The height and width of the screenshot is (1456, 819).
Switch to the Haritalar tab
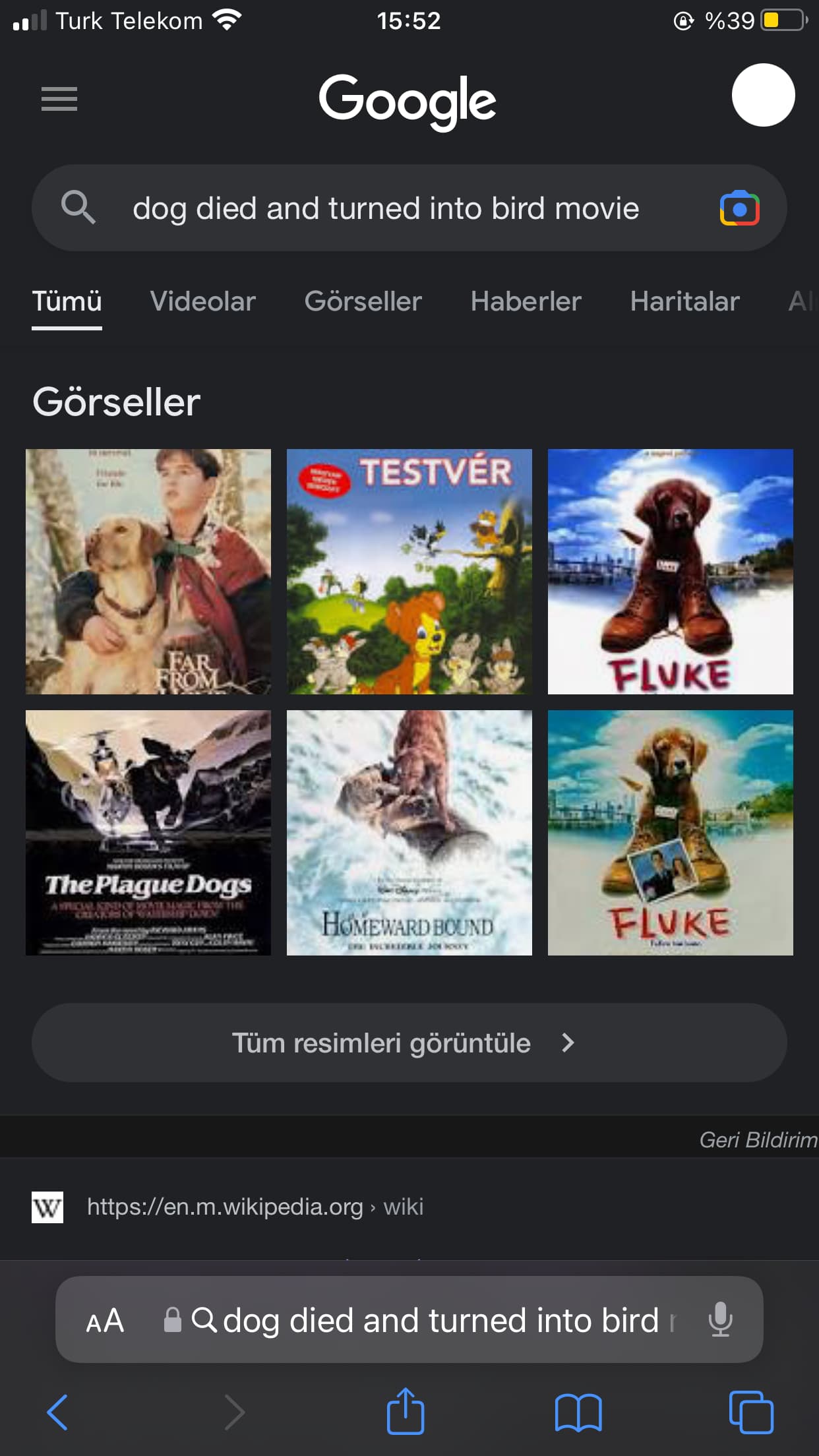(x=684, y=301)
